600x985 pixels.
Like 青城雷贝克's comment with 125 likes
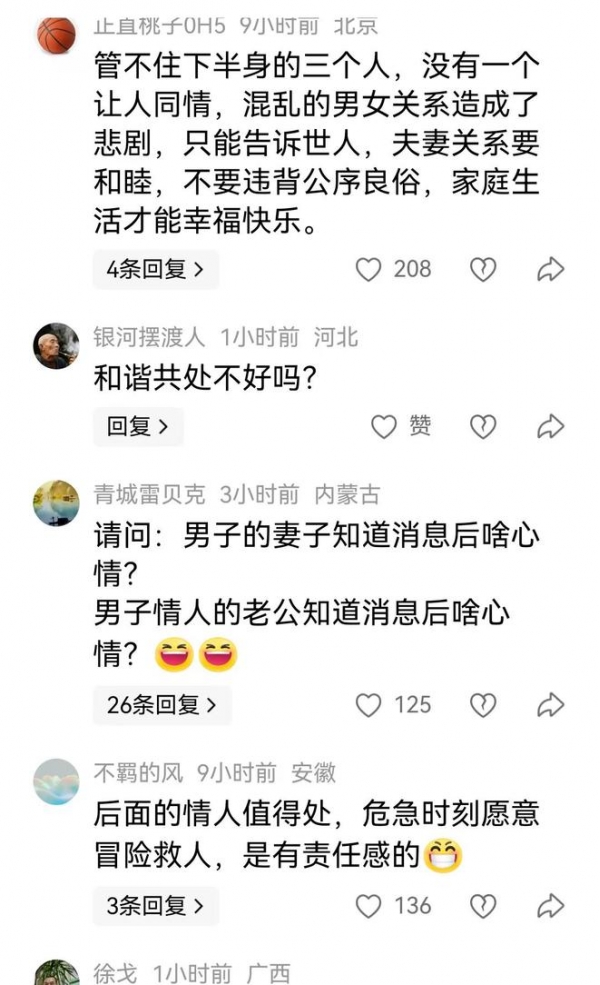(370, 705)
